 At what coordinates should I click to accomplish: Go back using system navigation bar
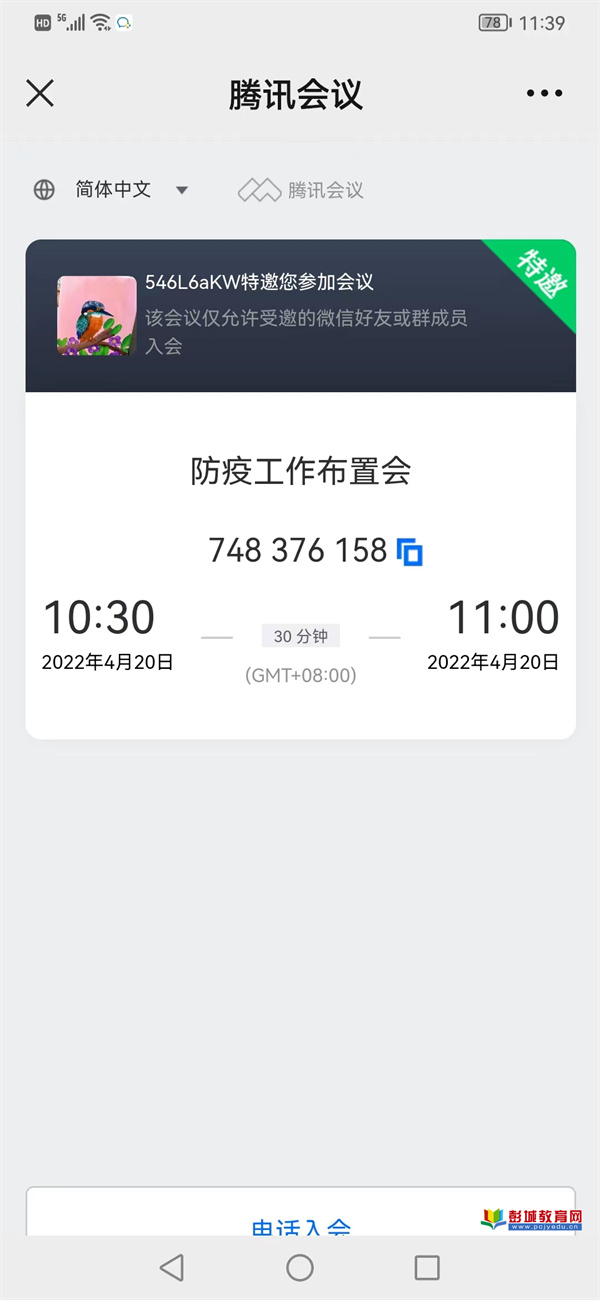coord(172,1268)
